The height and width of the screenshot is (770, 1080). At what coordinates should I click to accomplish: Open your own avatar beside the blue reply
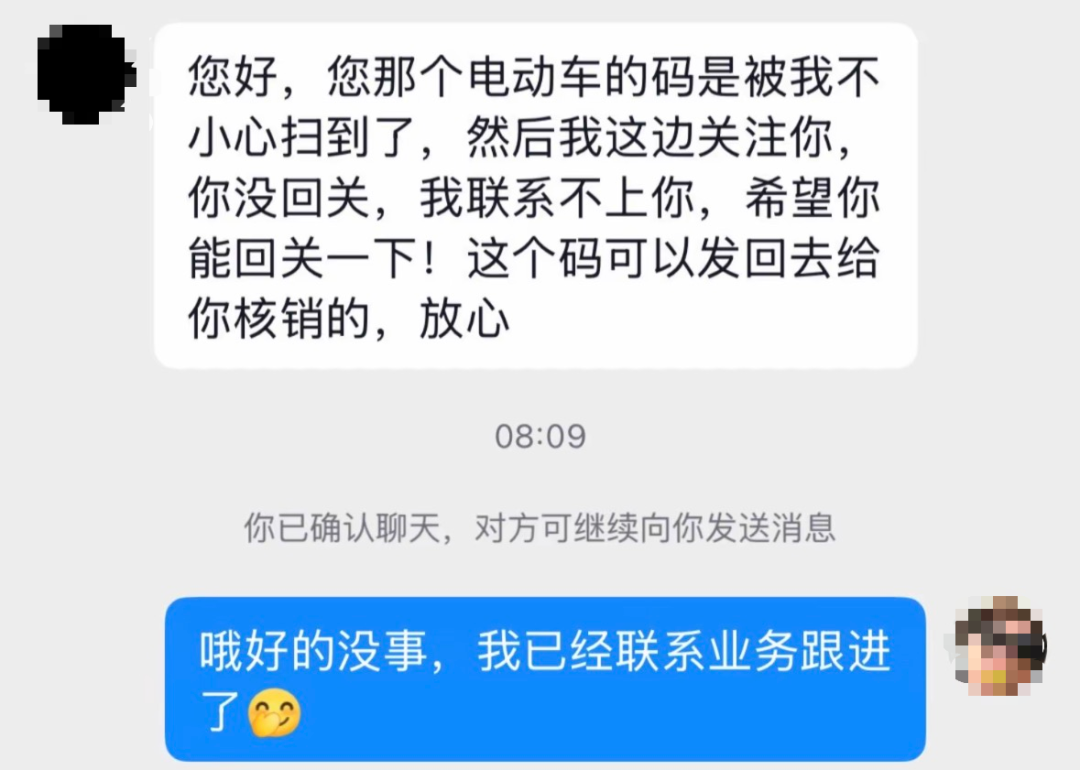[999, 647]
